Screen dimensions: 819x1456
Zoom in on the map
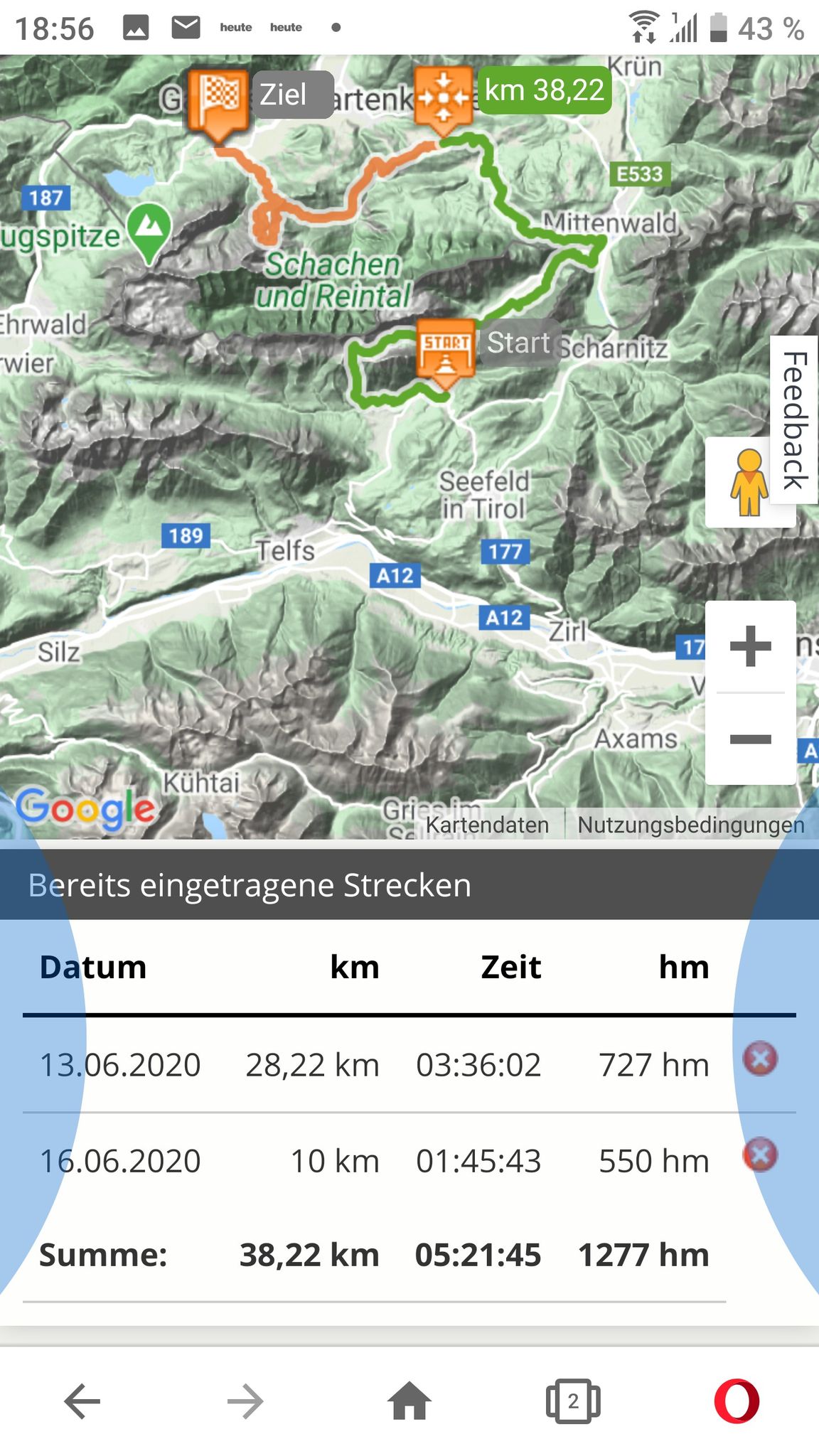coord(750,646)
